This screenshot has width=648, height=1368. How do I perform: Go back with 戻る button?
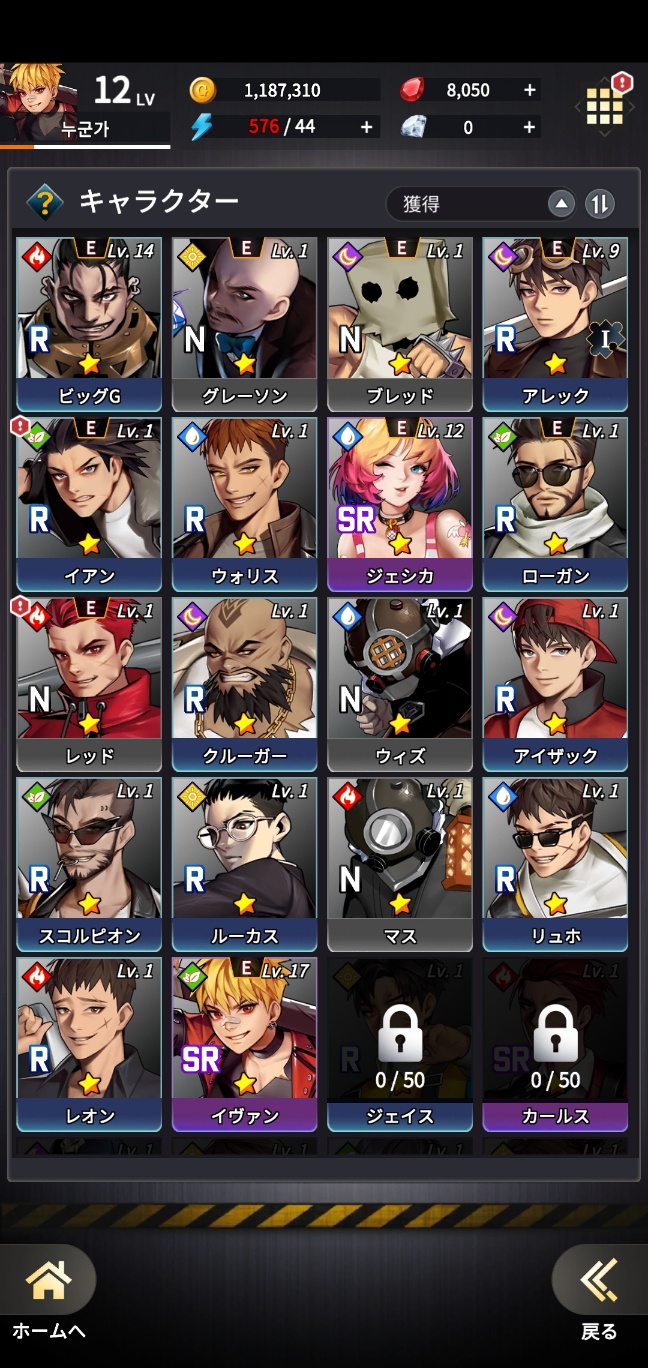tap(599, 1293)
